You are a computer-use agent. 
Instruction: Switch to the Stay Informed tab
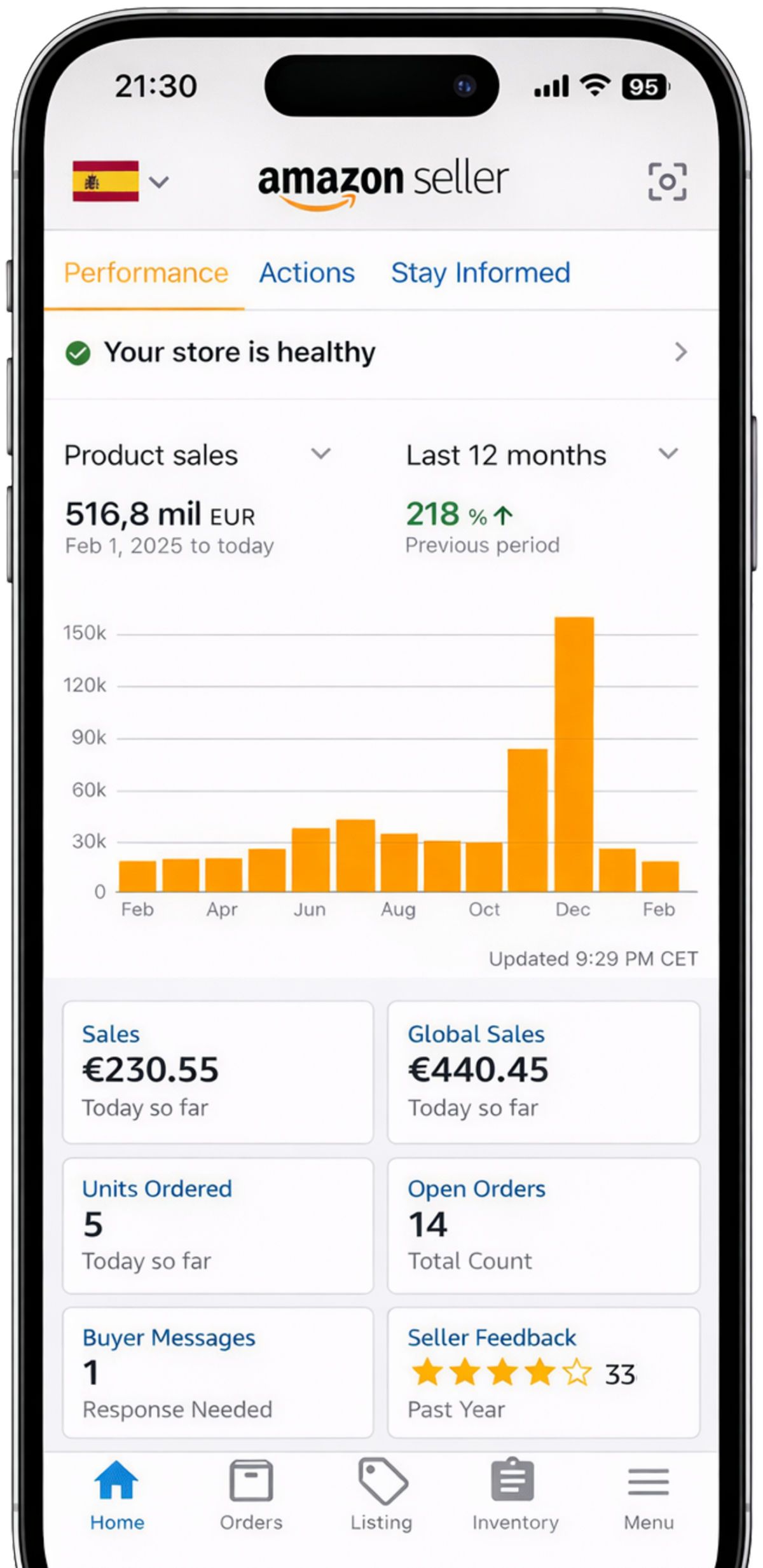pos(481,273)
